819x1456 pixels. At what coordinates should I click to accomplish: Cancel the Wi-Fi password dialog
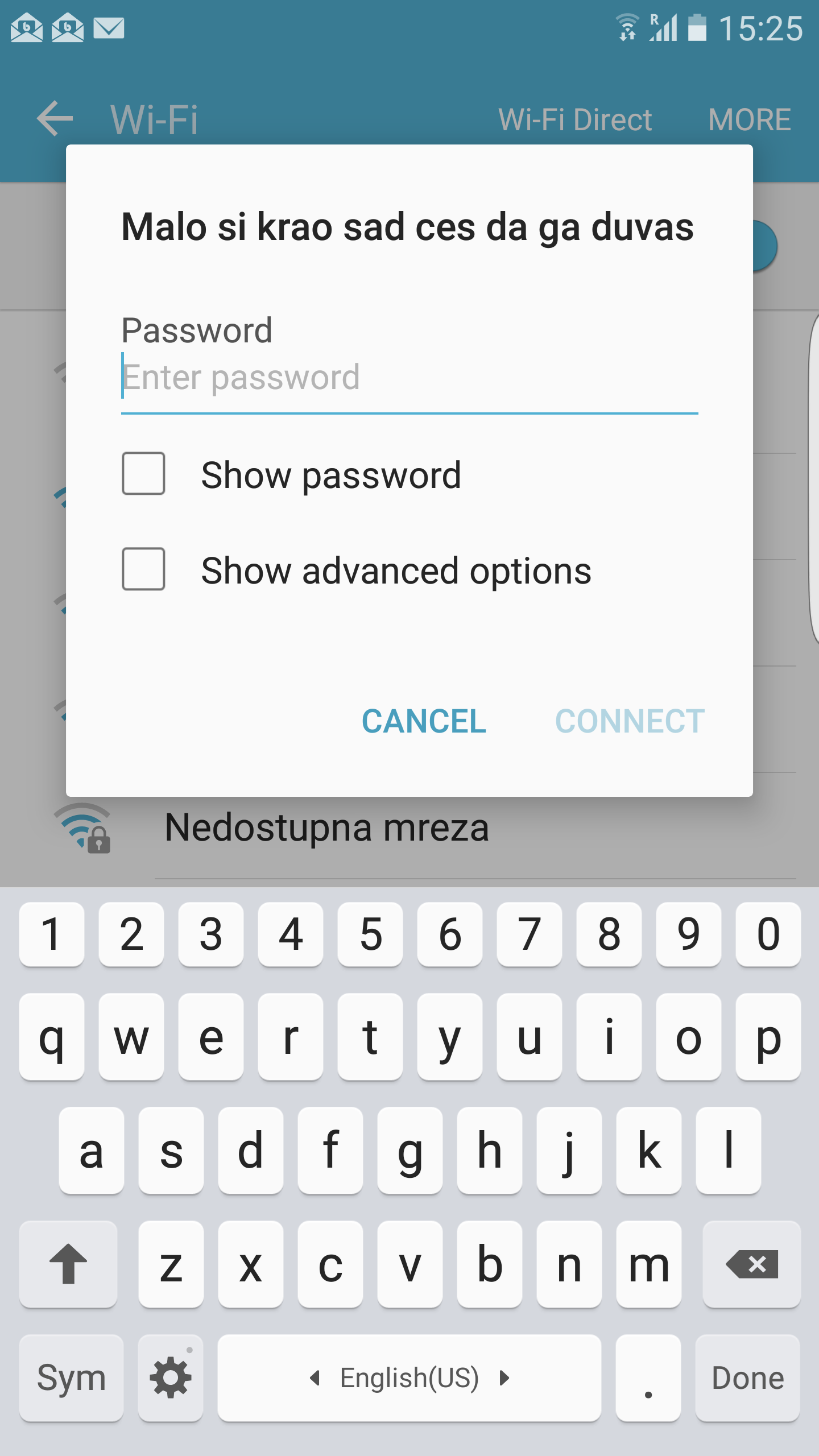pyautogui.click(x=424, y=721)
